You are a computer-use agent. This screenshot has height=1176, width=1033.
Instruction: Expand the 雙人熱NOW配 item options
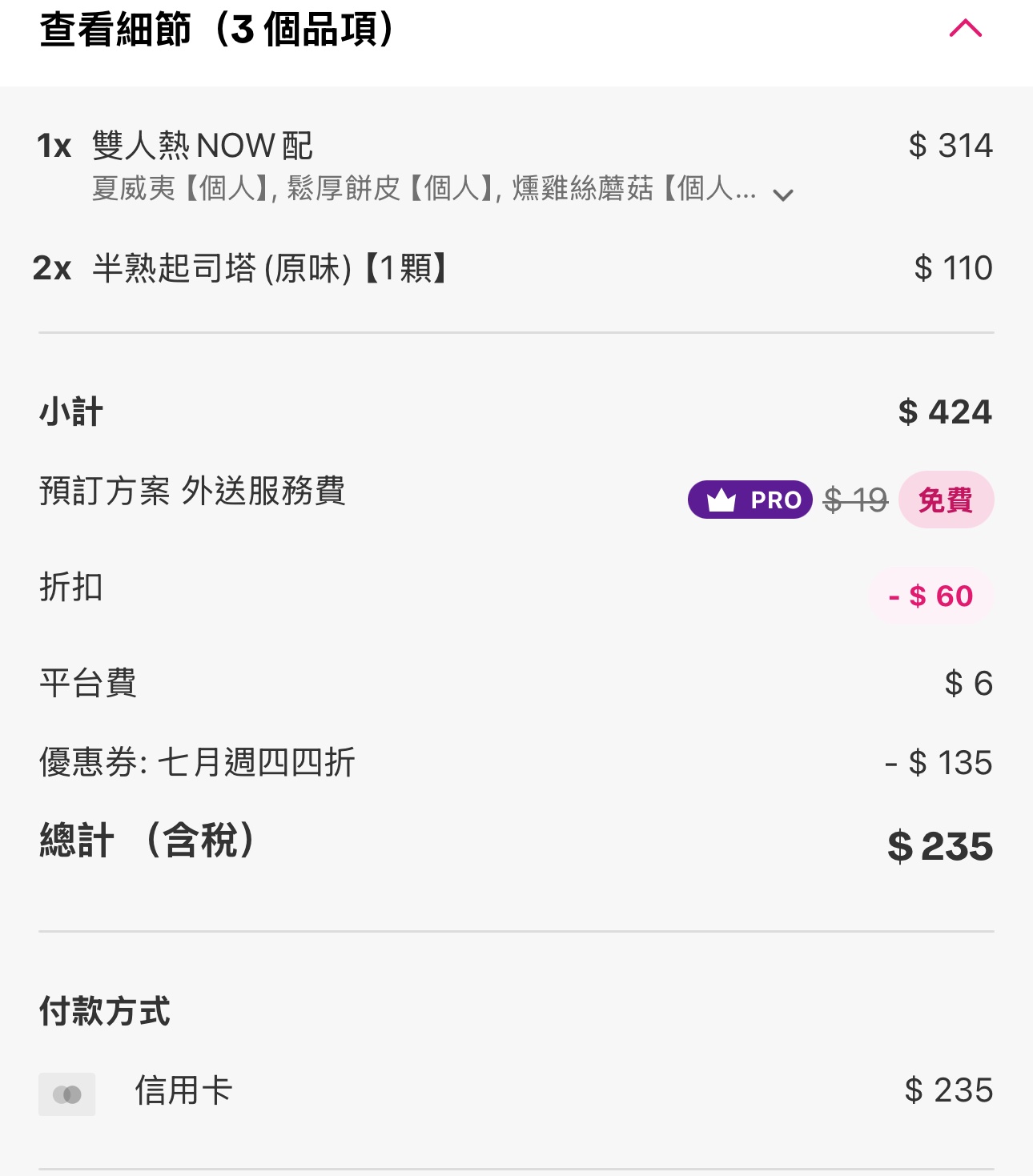(783, 195)
